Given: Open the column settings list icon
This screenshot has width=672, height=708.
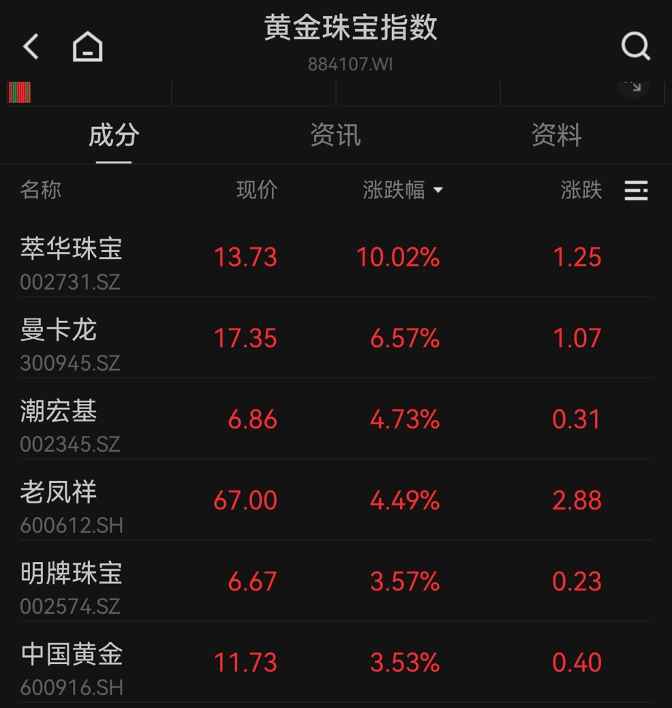Looking at the screenshot, I should pos(636,190).
